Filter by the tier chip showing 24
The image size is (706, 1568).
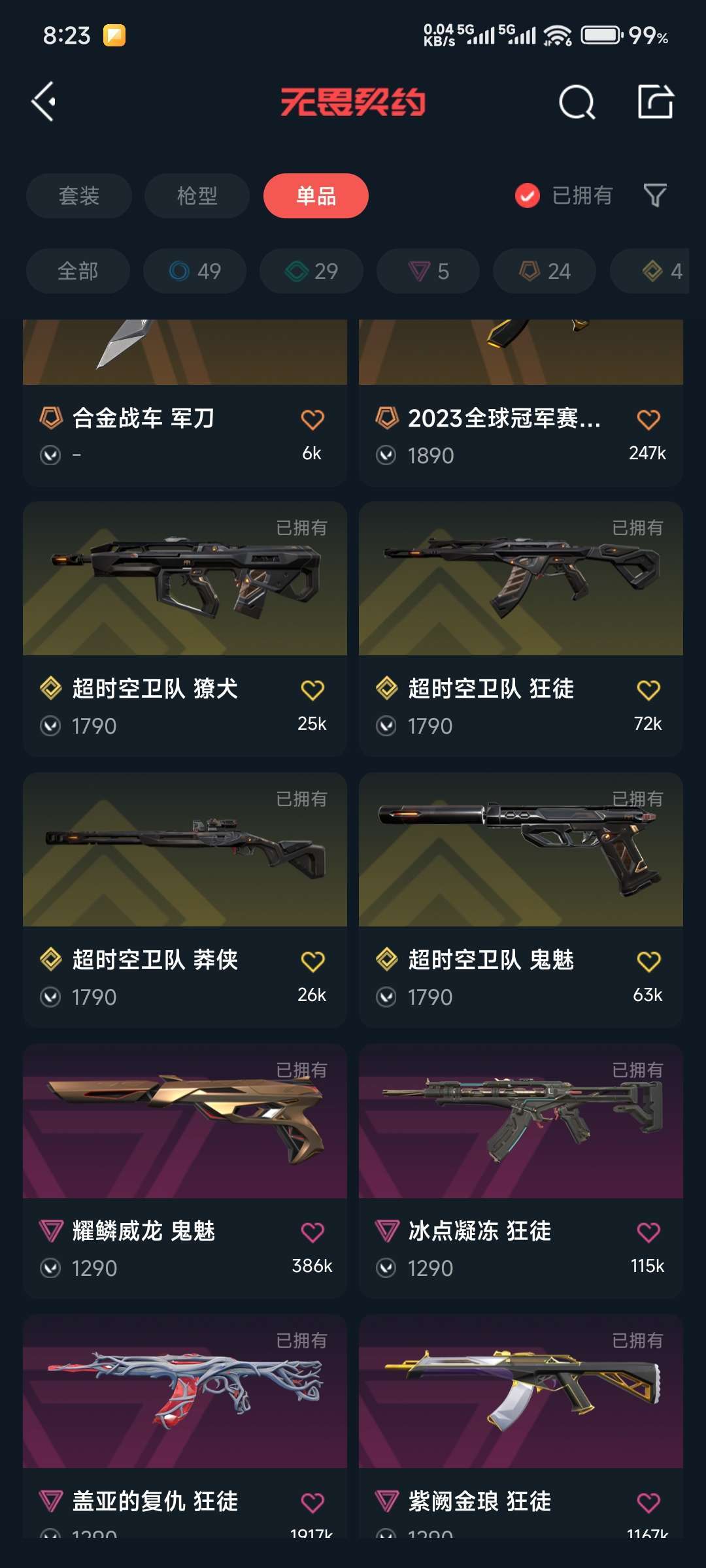pos(545,271)
